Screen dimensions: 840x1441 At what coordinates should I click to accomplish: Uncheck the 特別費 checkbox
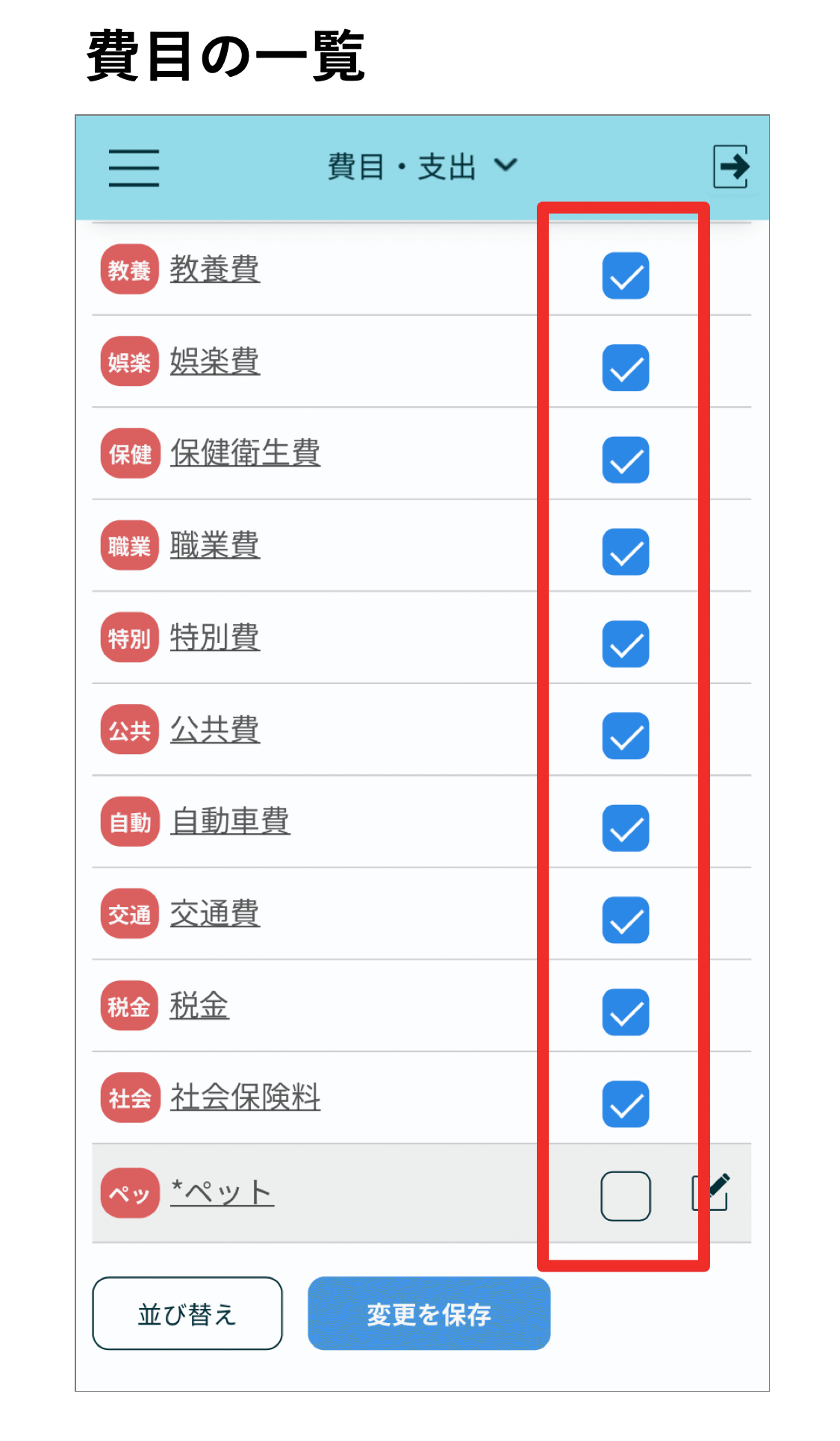626,644
